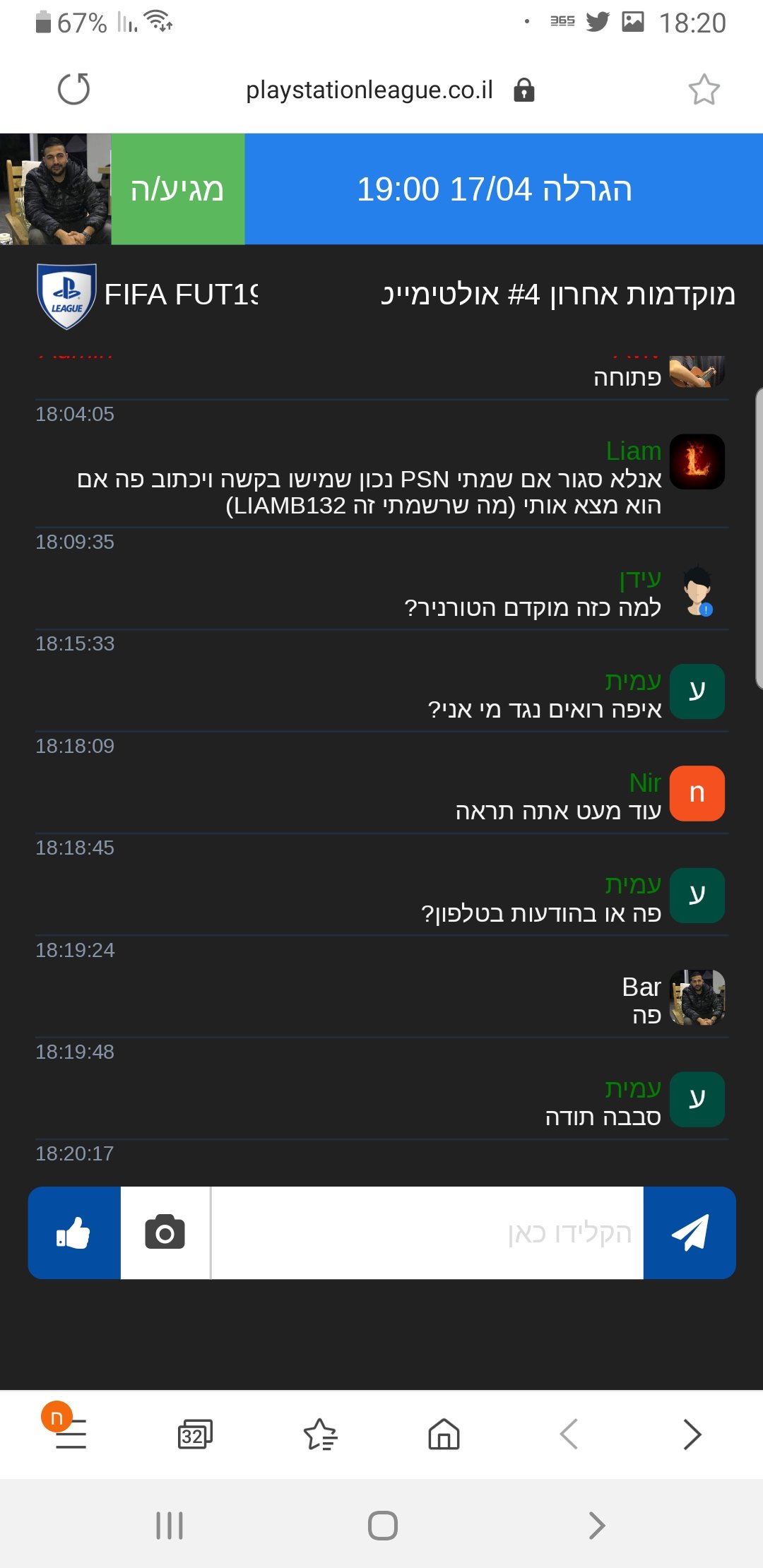Reload the page with the refresh icon
The width and height of the screenshot is (763, 1568).
click(73, 89)
